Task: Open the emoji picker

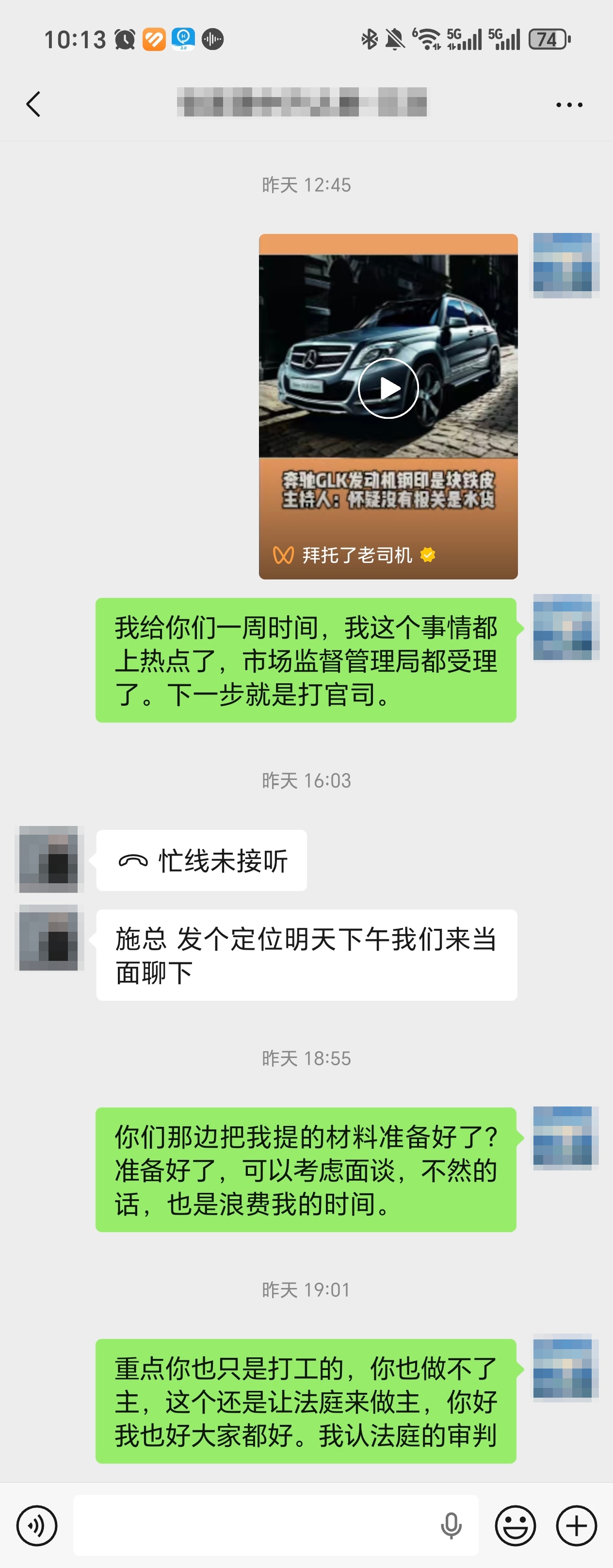Action: coord(515,1526)
